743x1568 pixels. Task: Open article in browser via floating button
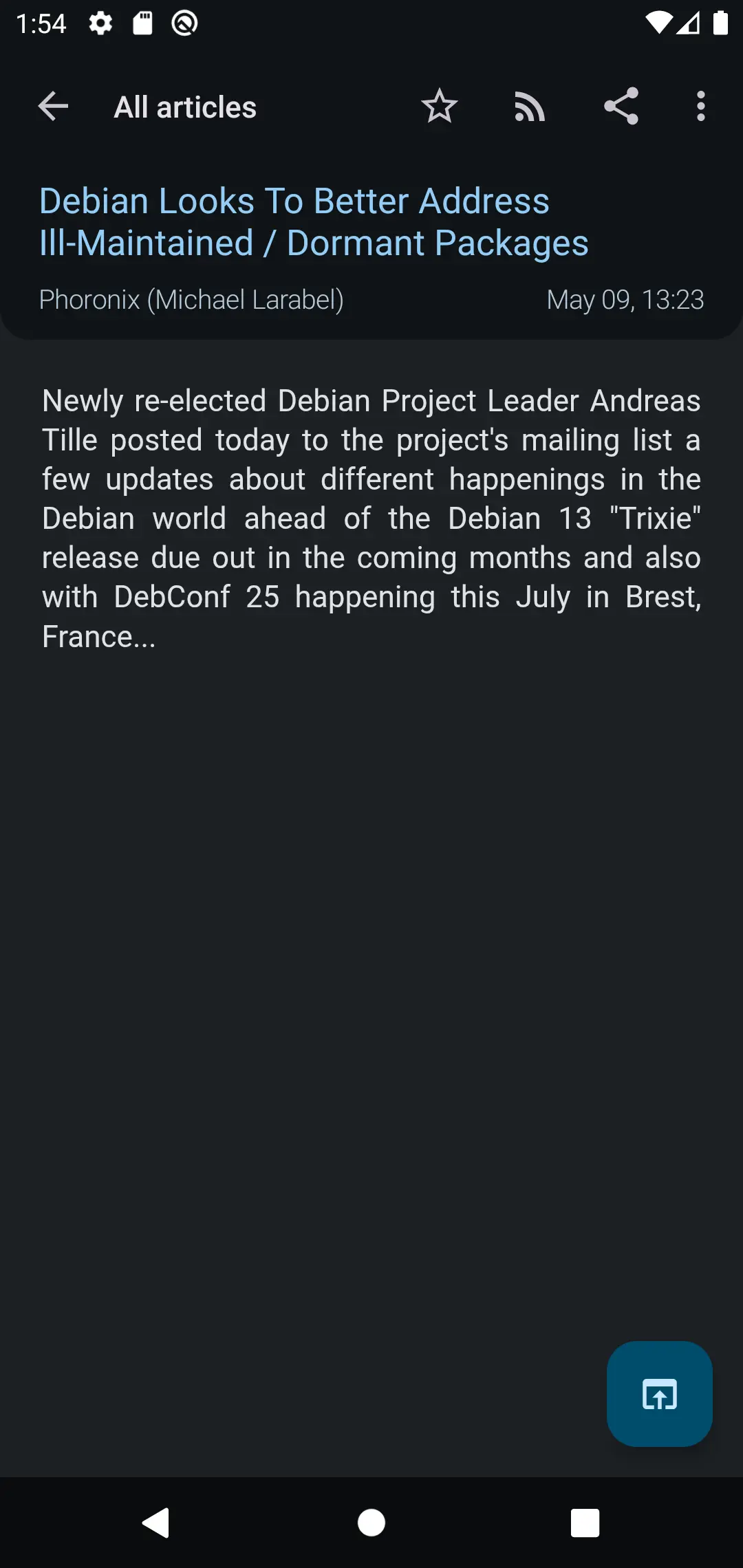coord(659,1393)
